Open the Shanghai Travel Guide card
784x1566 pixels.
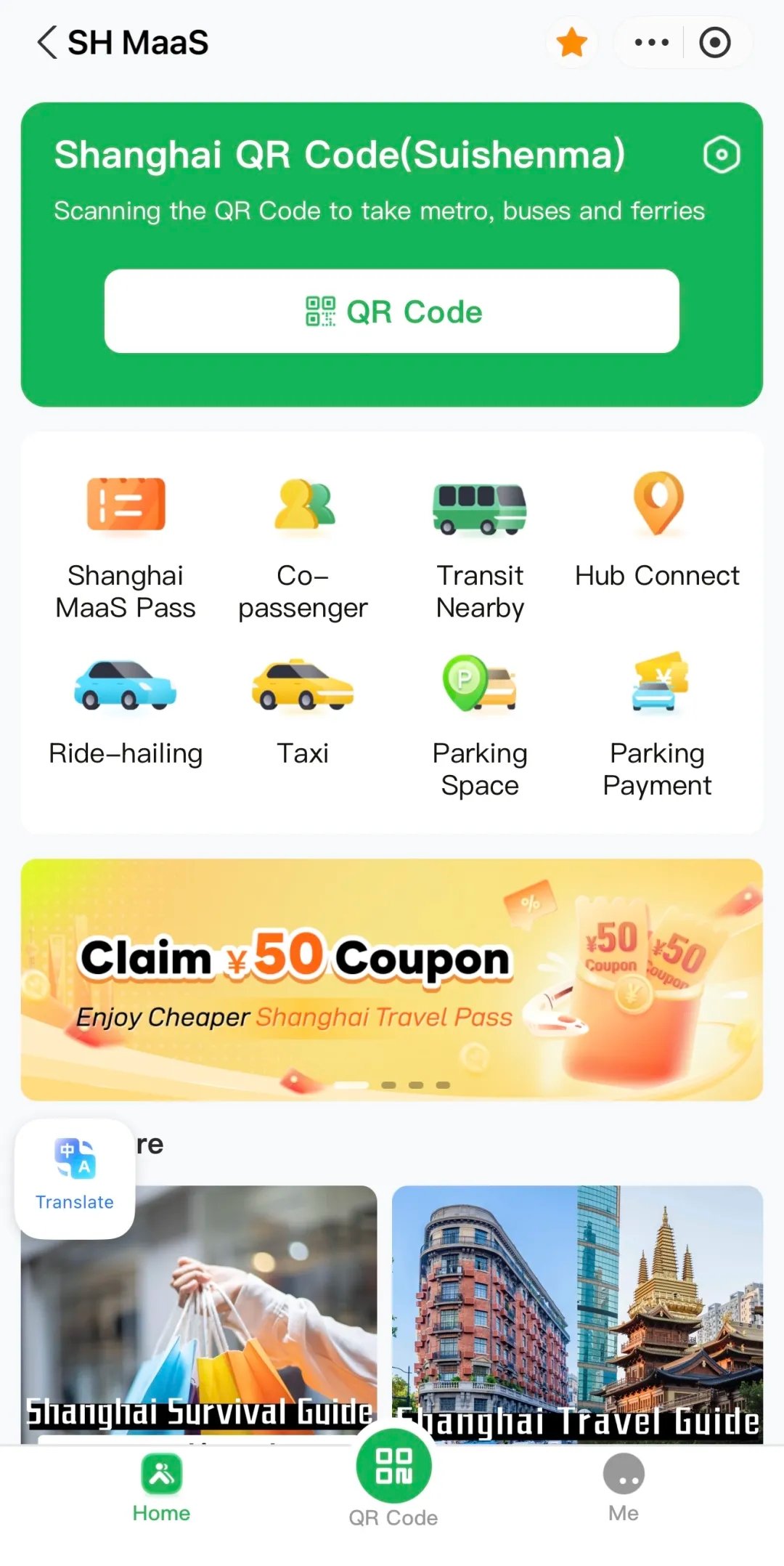(577, 1307)
